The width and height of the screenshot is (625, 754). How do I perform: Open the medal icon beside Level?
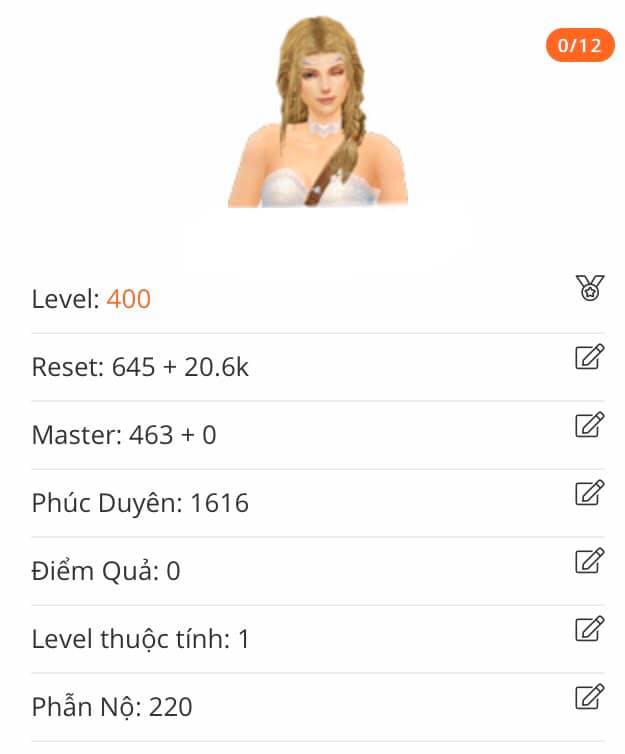pyautogui.click(x=590, y=289)
